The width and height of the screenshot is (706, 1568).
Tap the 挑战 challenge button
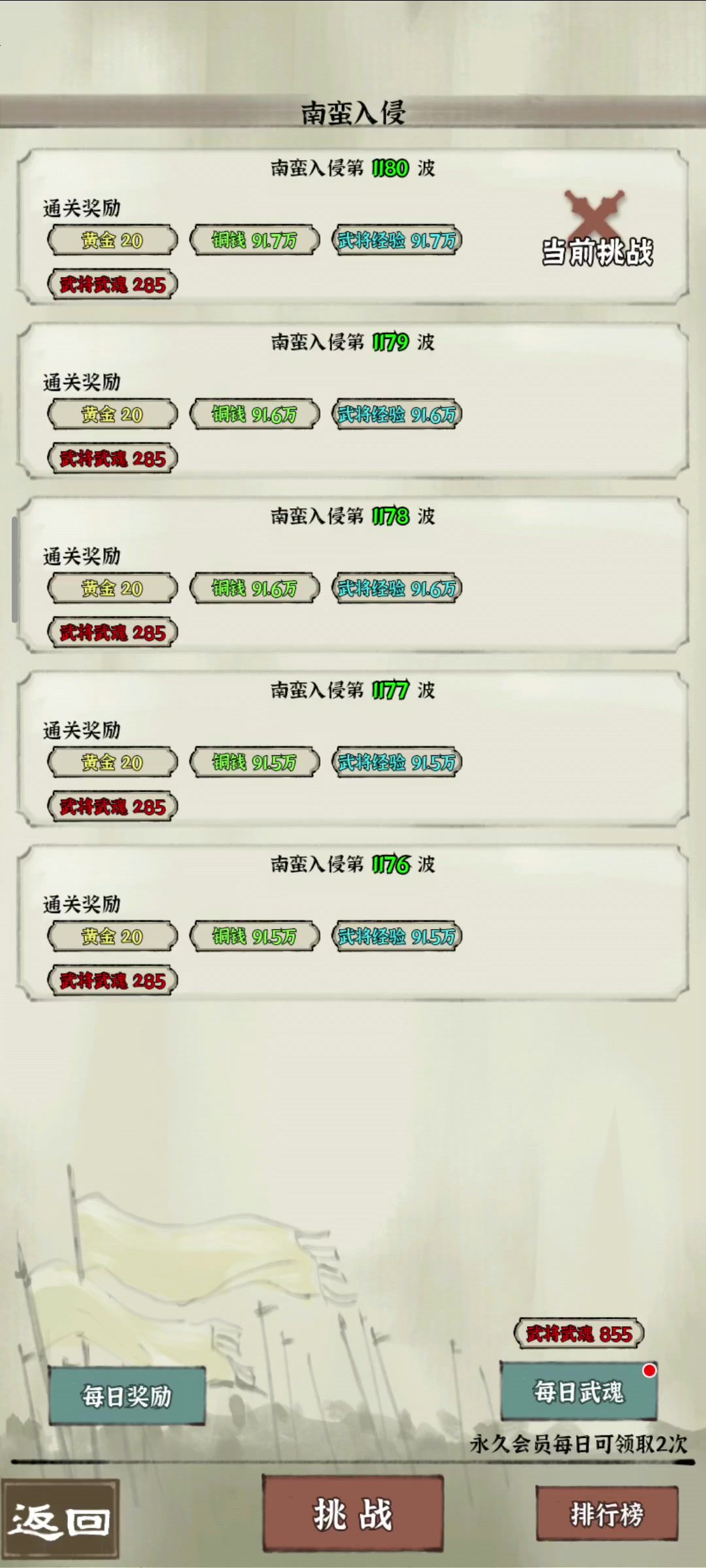[353, 1513]
